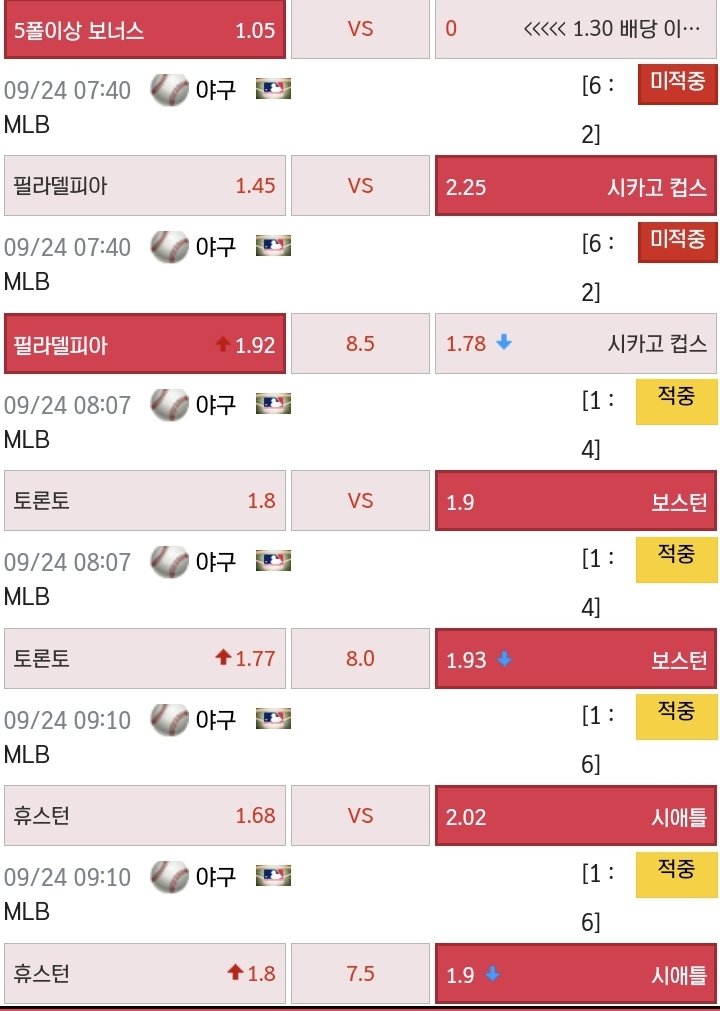
Task: Select 필라델피아 at odds 1.45
Action: 145,186
